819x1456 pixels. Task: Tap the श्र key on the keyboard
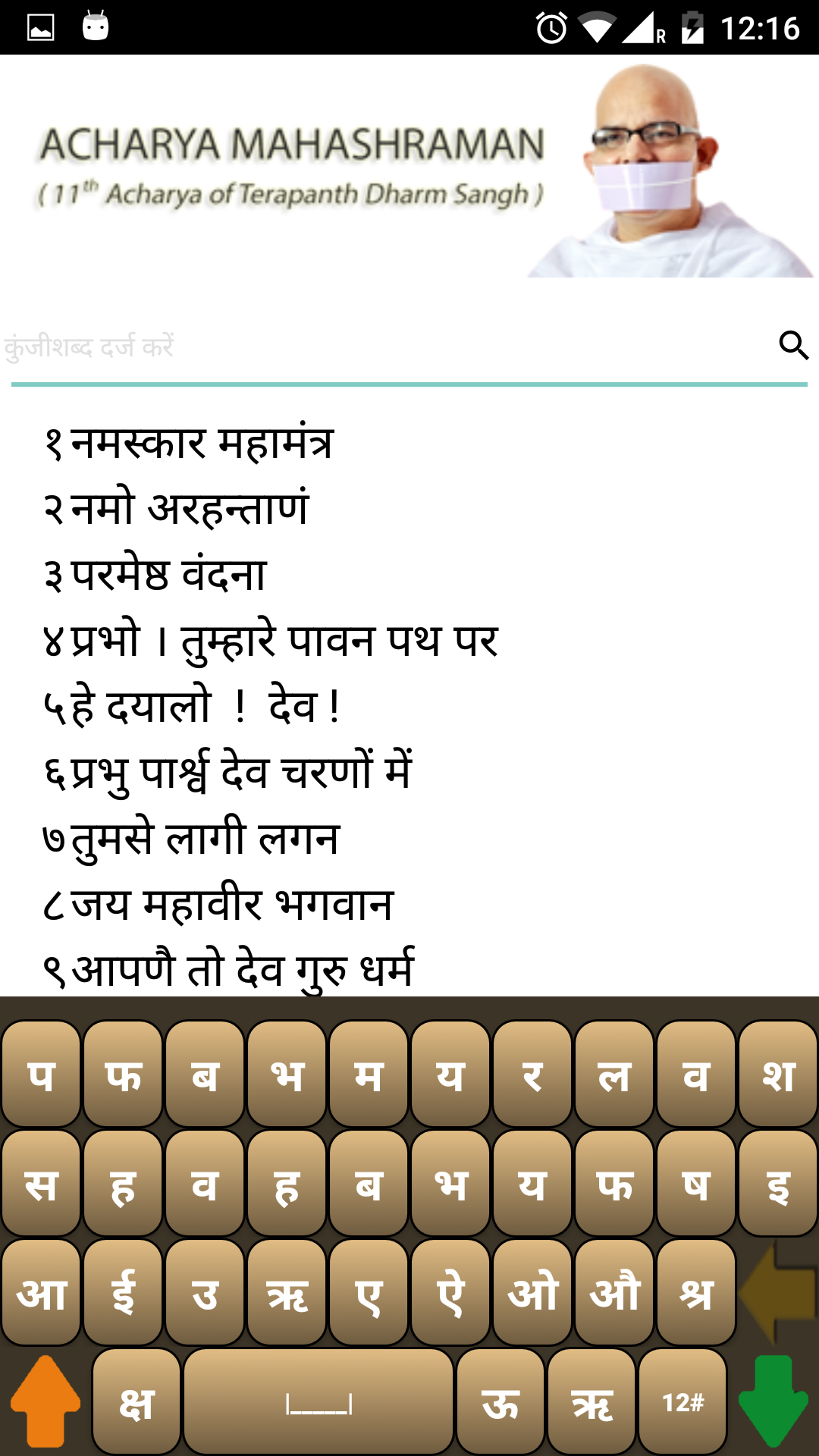(696, 1293)
